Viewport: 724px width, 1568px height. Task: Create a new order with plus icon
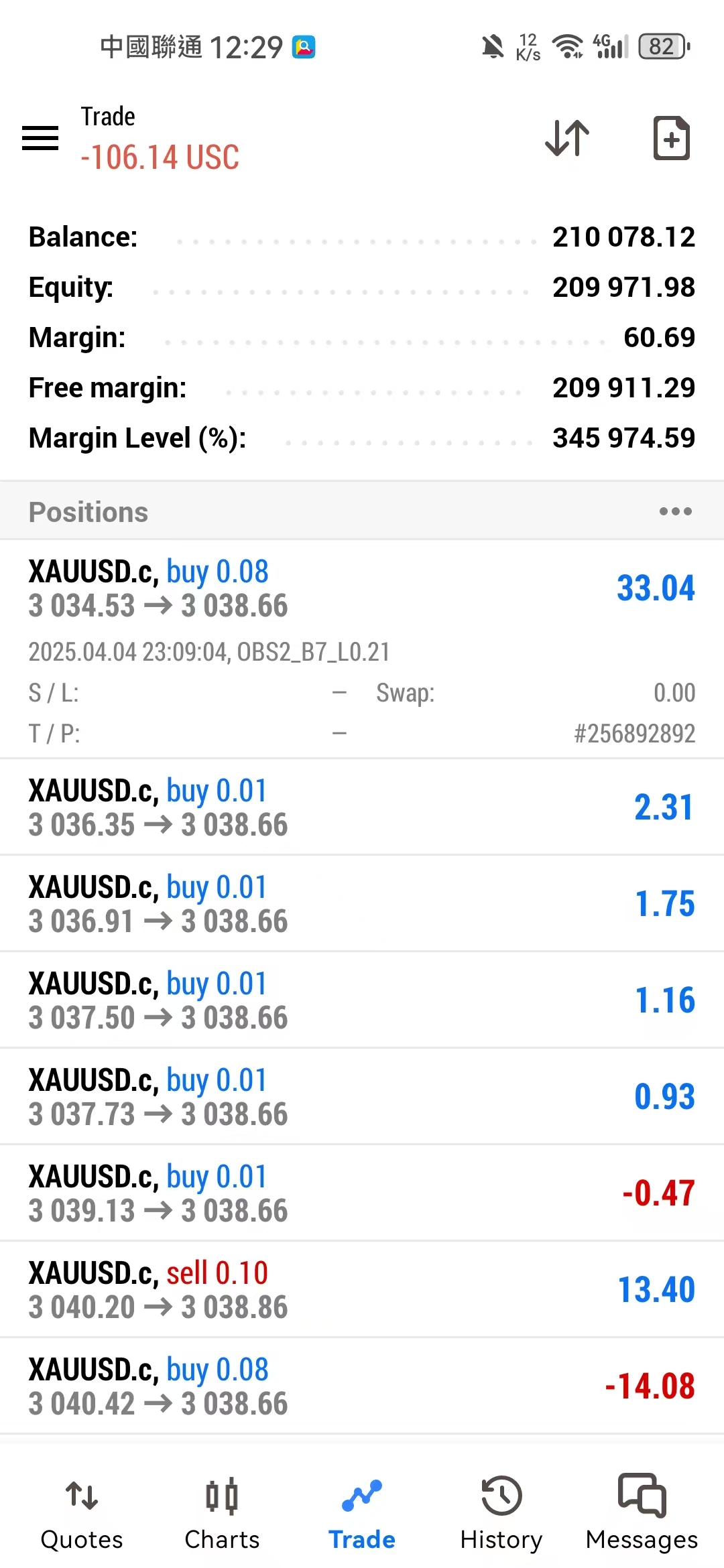672,138
